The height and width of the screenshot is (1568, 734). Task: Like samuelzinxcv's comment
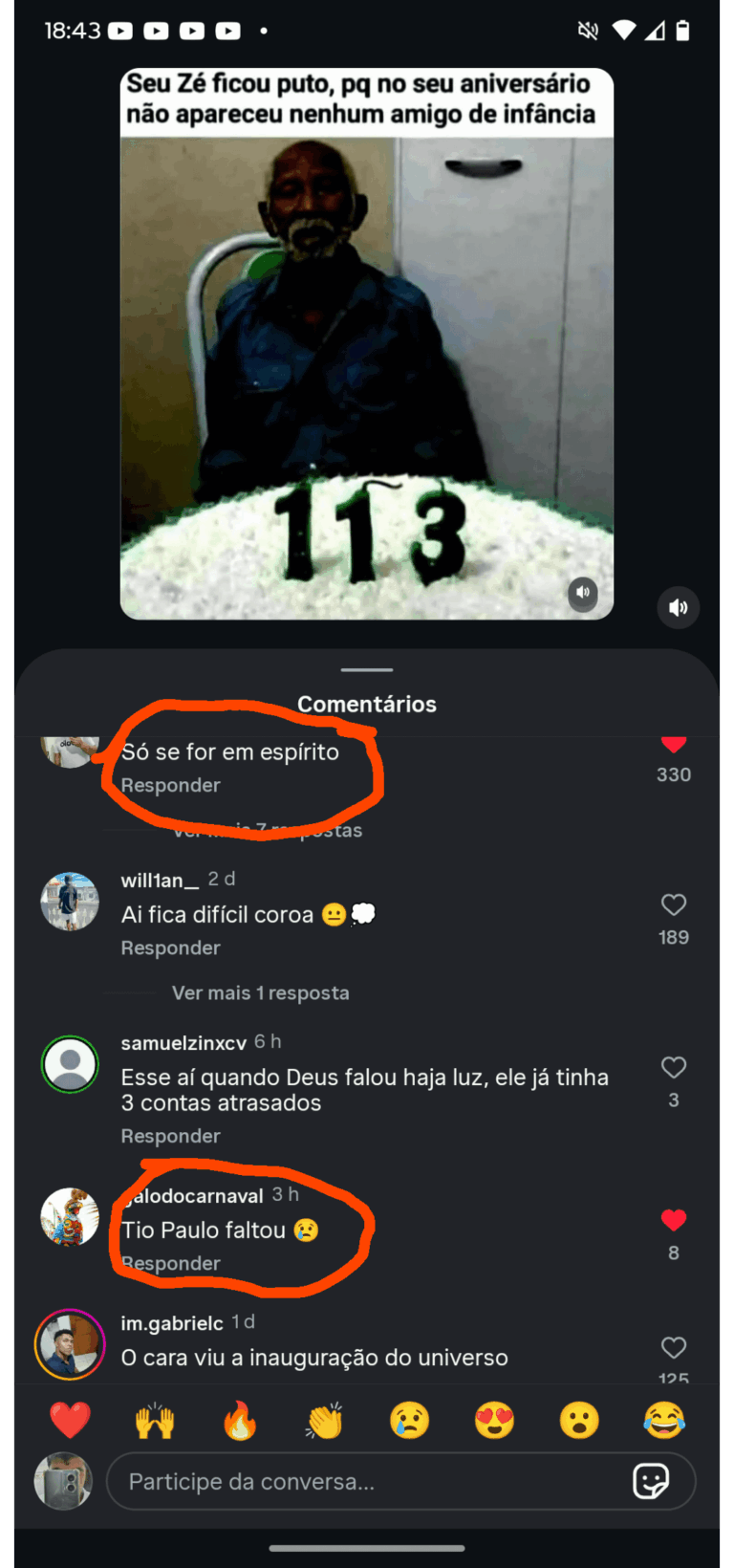[674, 1067]
